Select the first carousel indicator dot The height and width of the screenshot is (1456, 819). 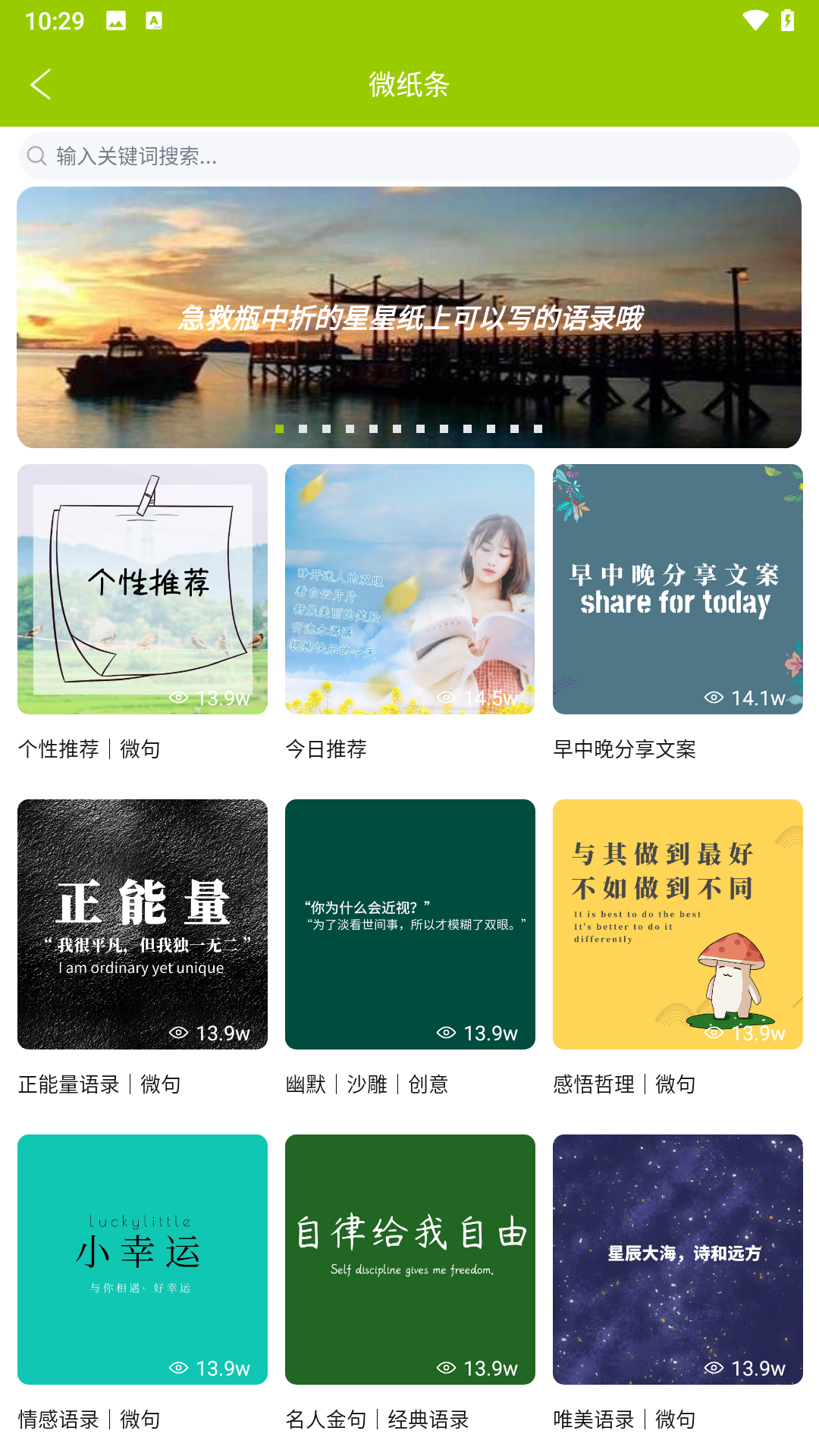tap(279, 429)
